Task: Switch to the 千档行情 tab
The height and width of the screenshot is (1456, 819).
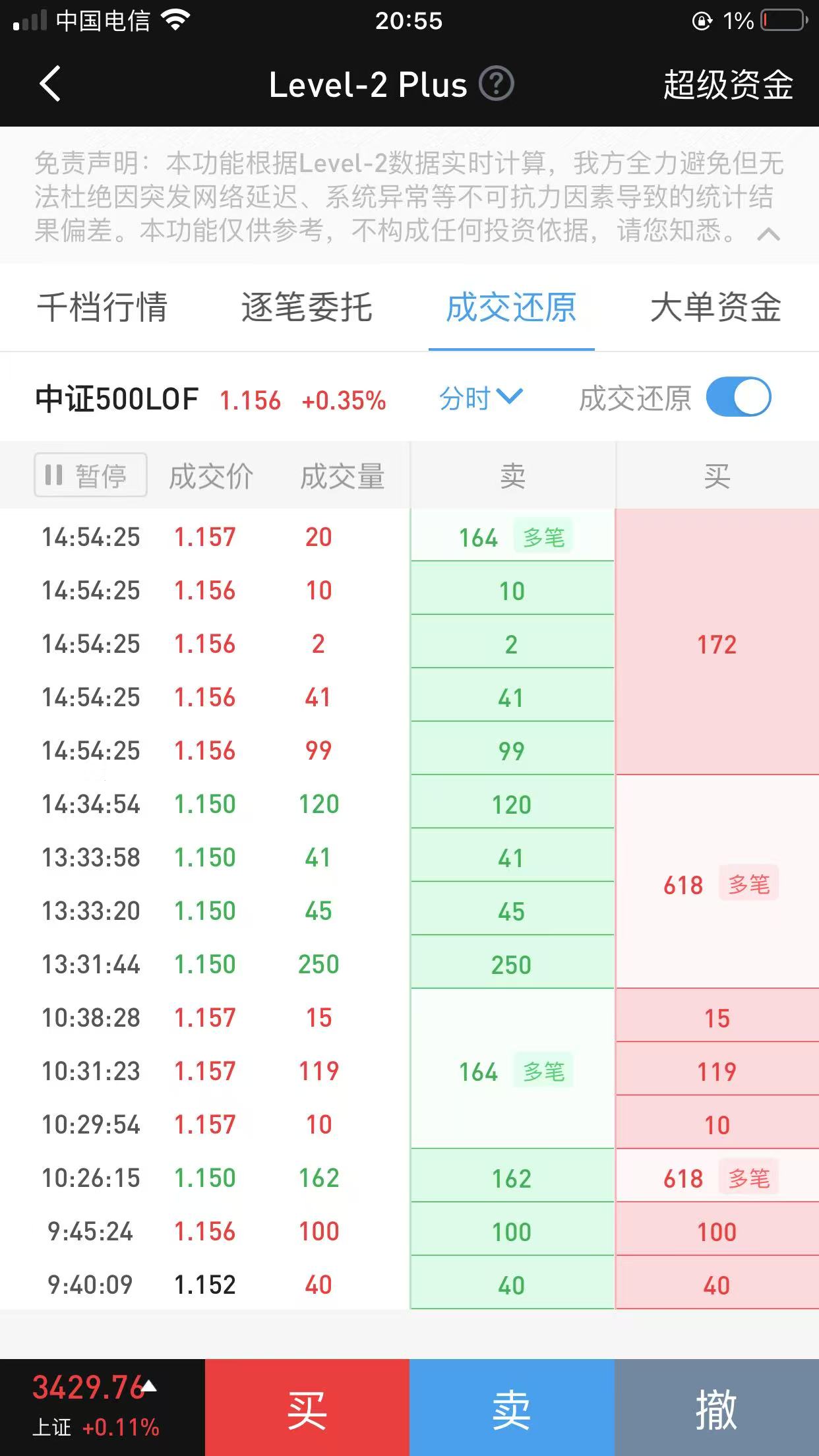Action: tap(102, 307)
